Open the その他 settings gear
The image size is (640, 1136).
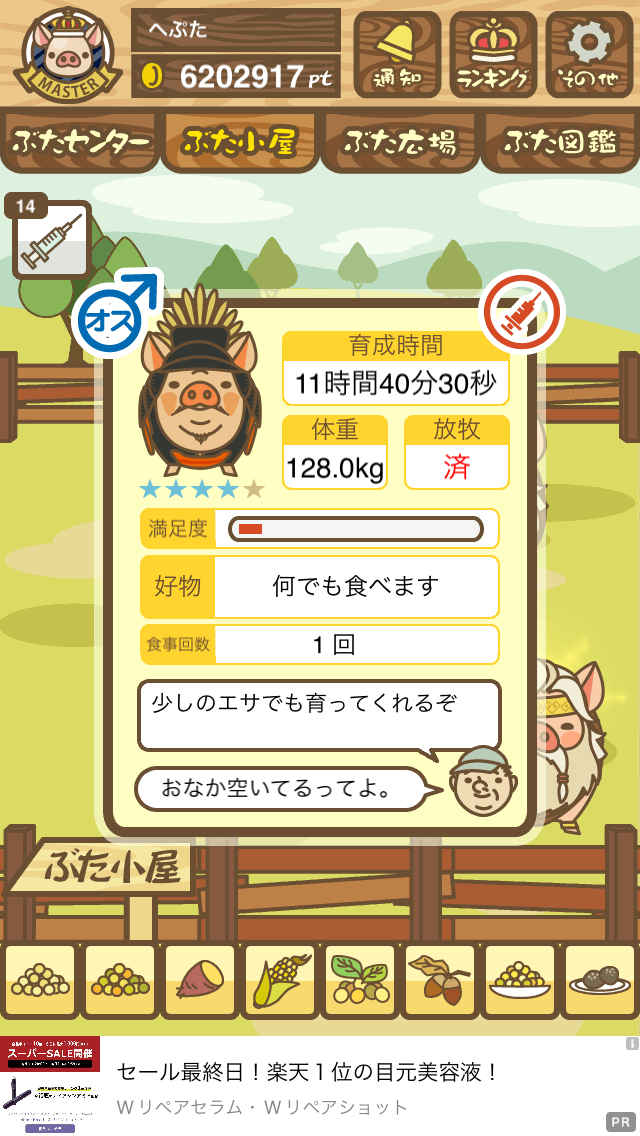pos(589,54)
